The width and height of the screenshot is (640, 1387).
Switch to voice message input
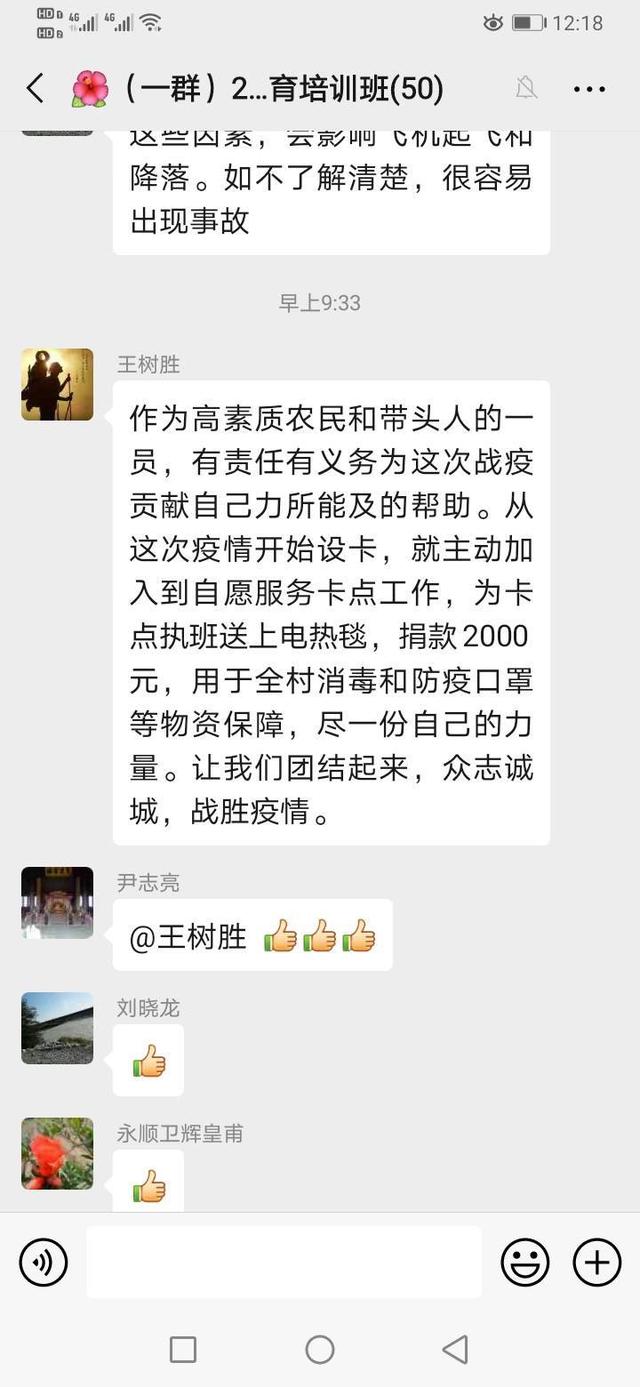coord(43,1262)
